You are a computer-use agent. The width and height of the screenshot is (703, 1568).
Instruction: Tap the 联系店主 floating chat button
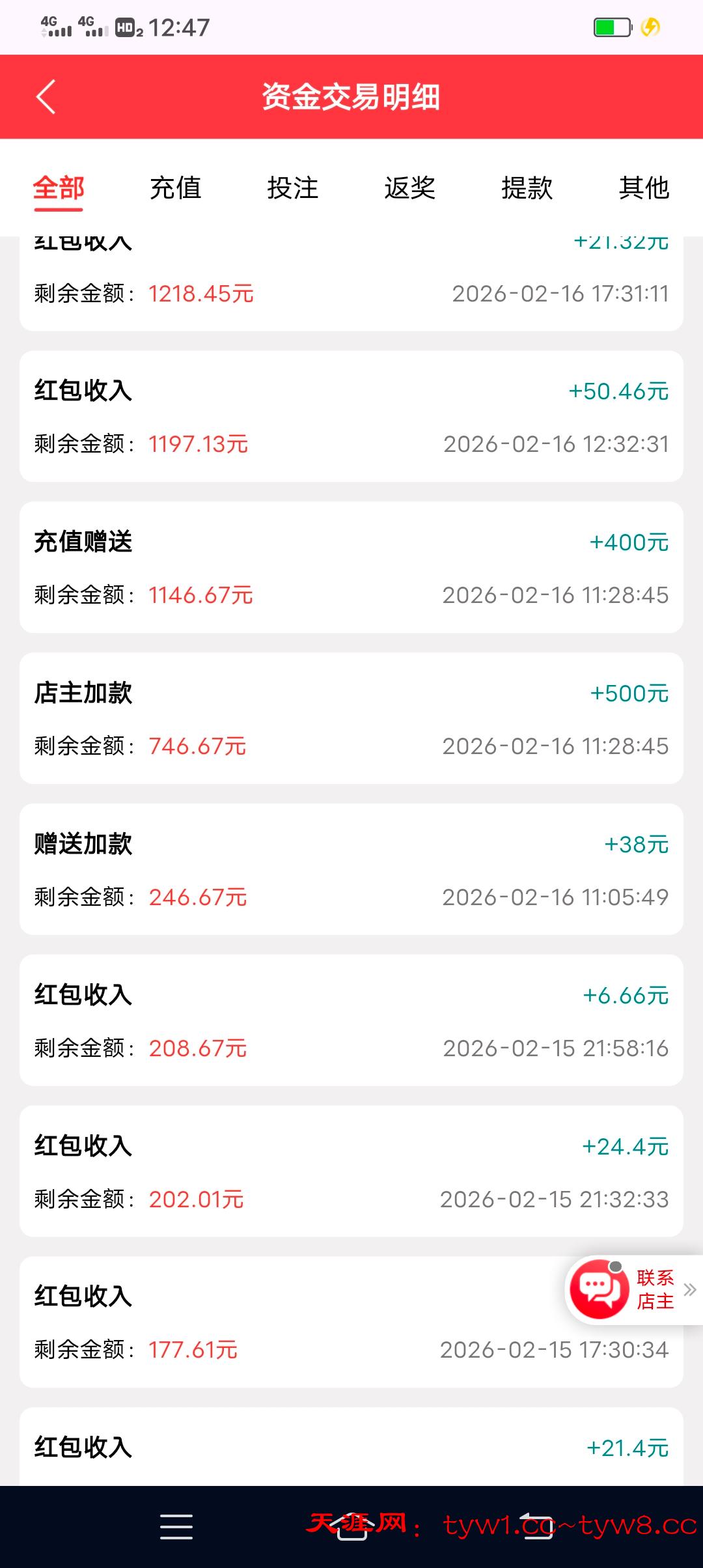click(x=625, y=1289)
